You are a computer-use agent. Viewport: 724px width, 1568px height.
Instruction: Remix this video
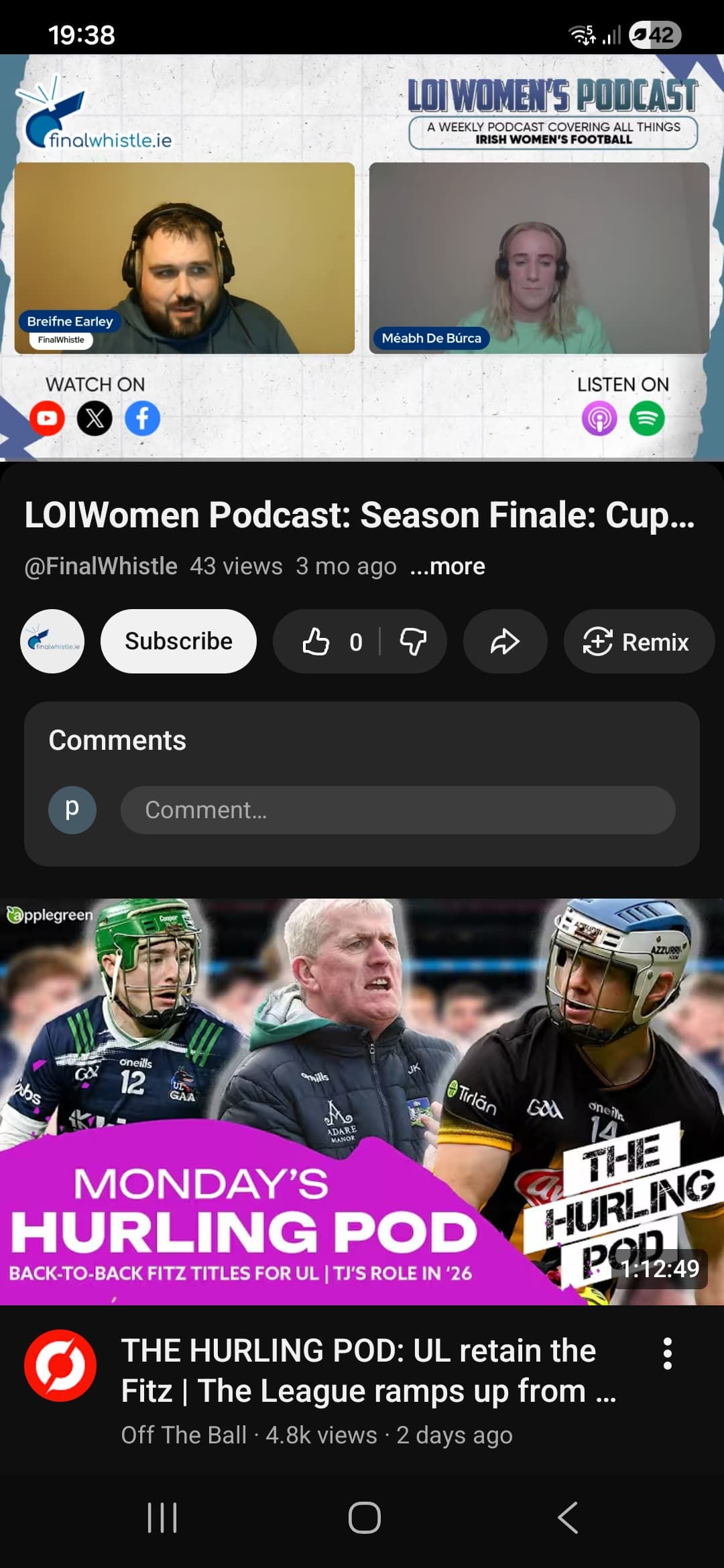click(x=638, y=641)
